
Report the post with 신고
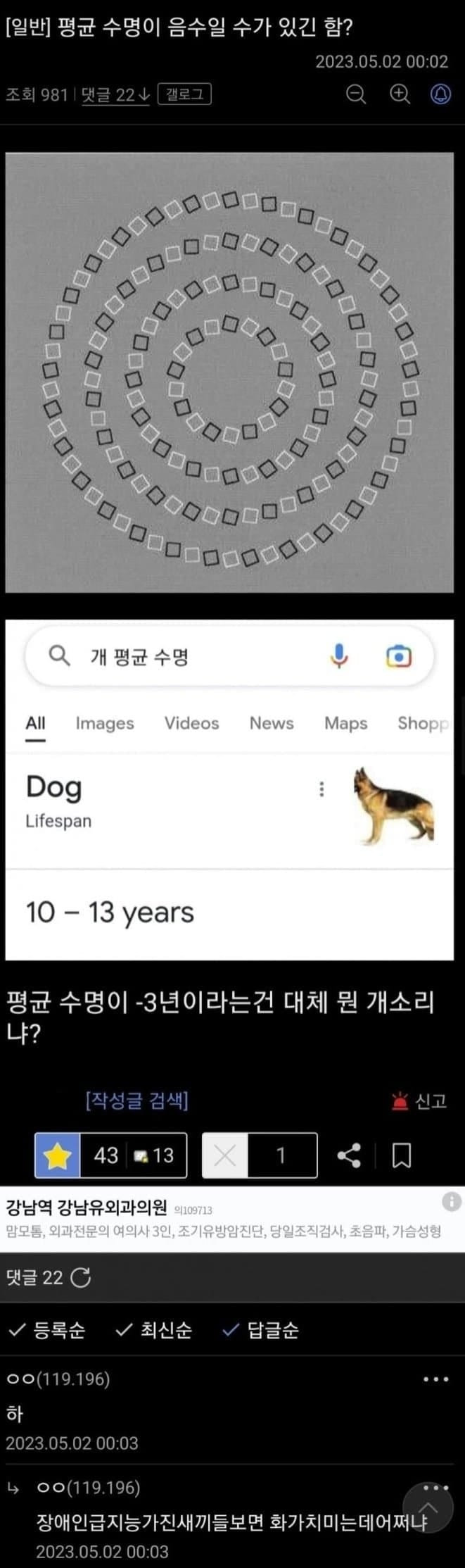click(x=419, y=1100)
